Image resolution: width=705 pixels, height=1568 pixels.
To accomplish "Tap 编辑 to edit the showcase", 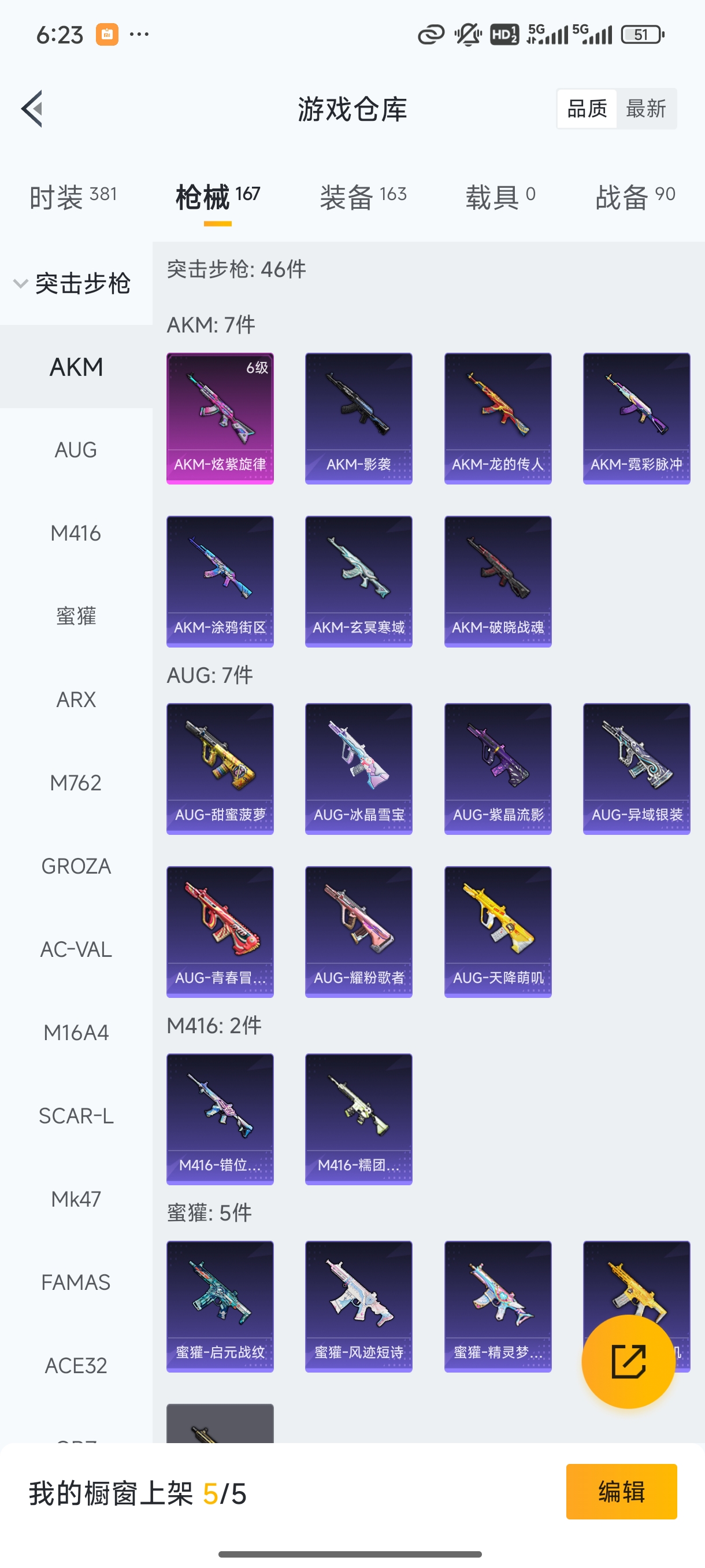I will [x=621, y=1491].
